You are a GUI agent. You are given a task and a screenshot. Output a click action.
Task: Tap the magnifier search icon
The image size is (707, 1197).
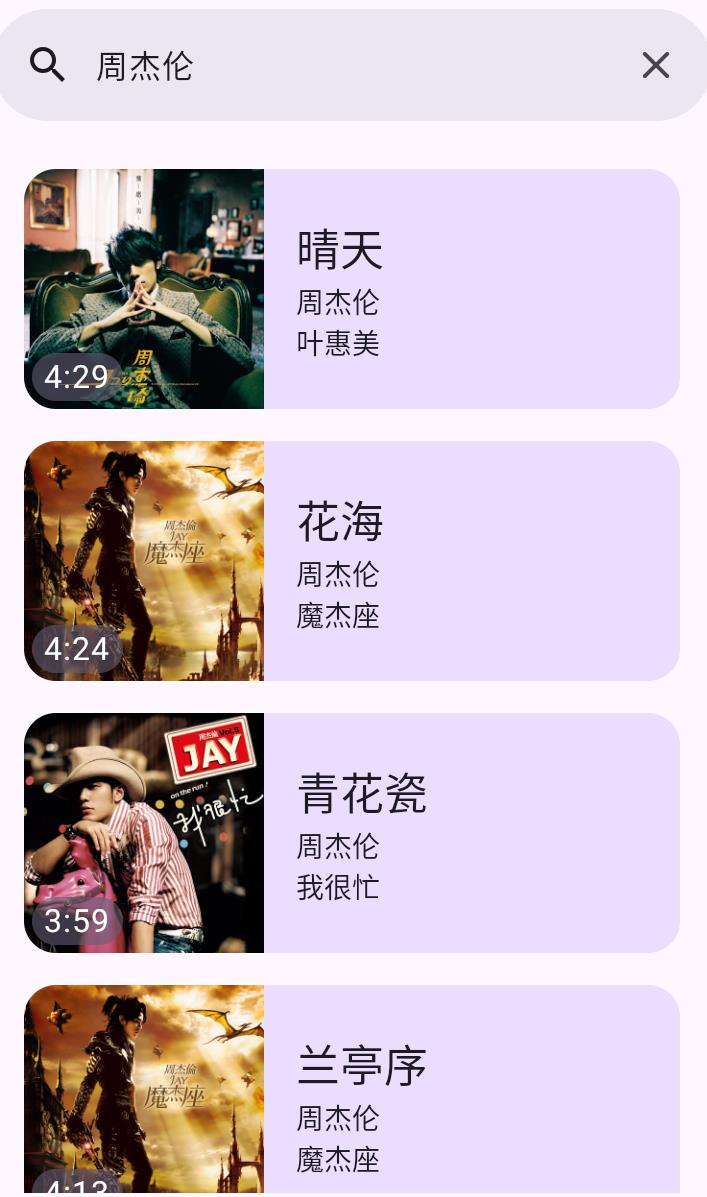[x=47, y=66]
